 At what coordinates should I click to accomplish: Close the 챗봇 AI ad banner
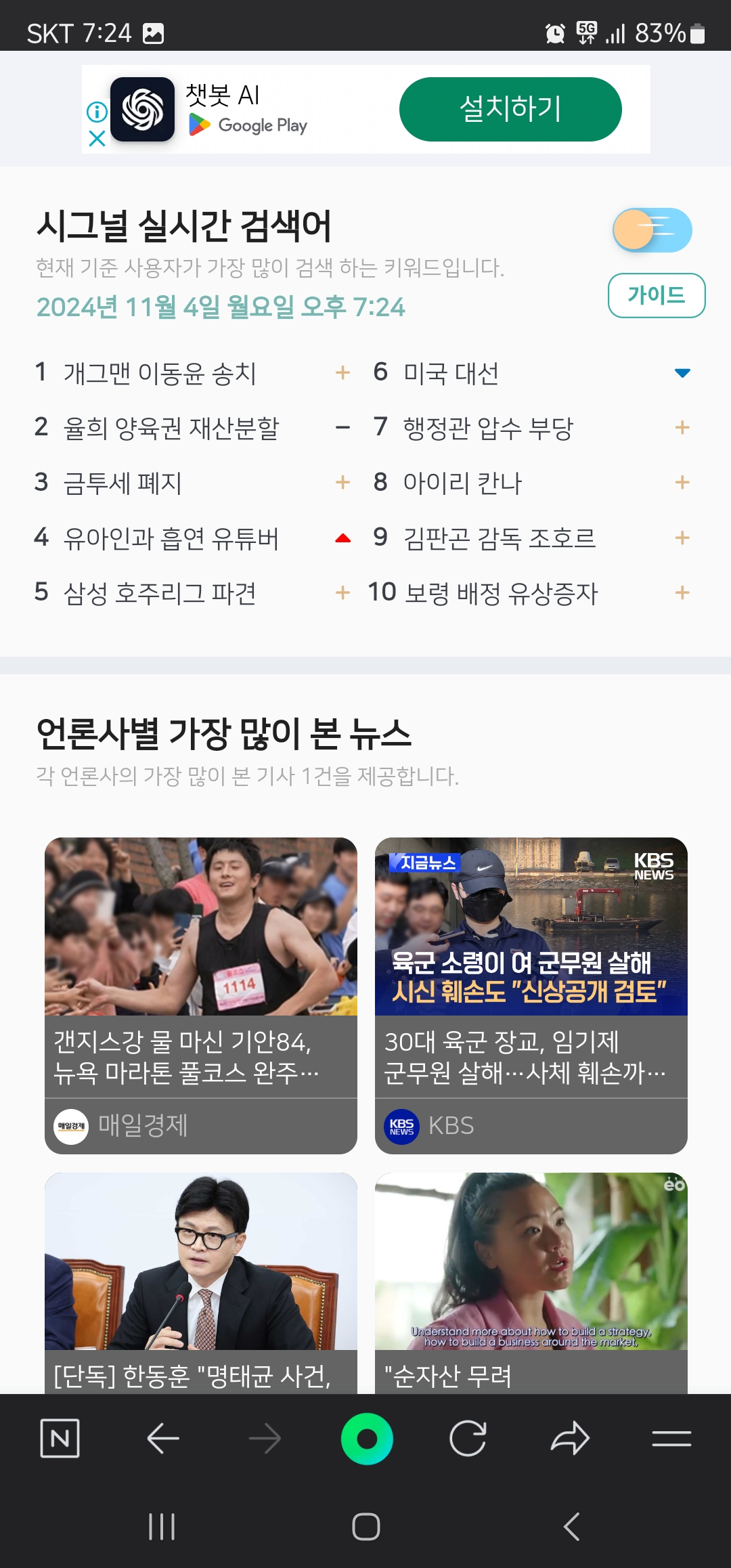pos(97,139)
